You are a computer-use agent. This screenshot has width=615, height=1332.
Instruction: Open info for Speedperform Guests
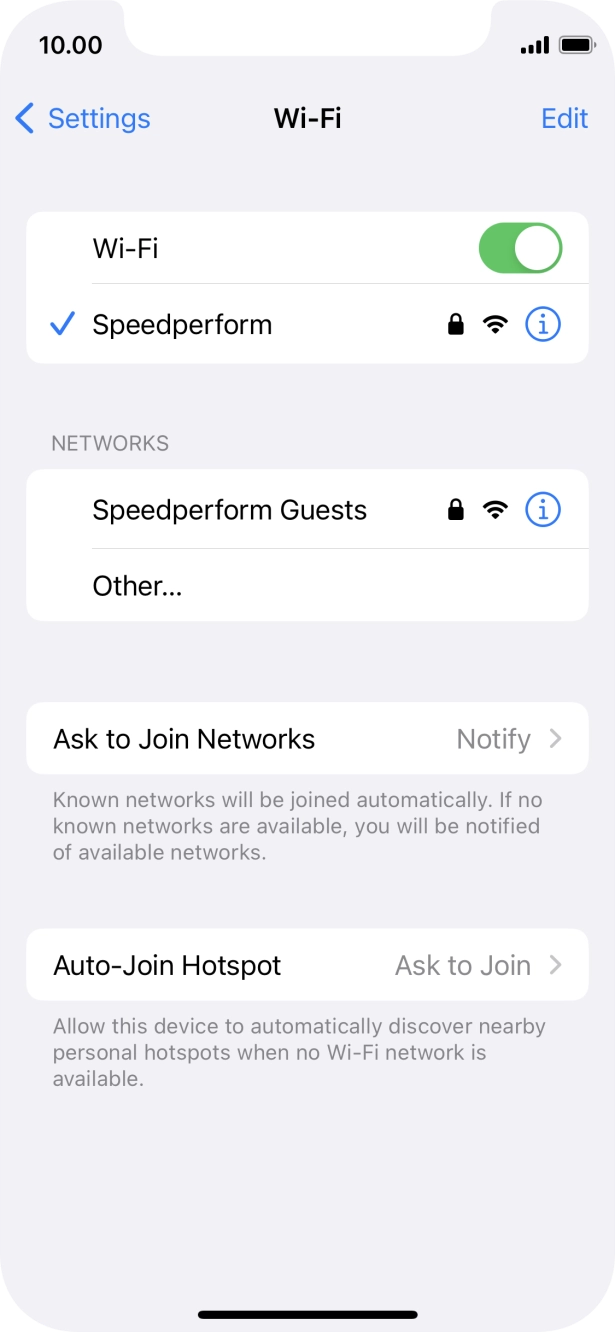point(543,510)
